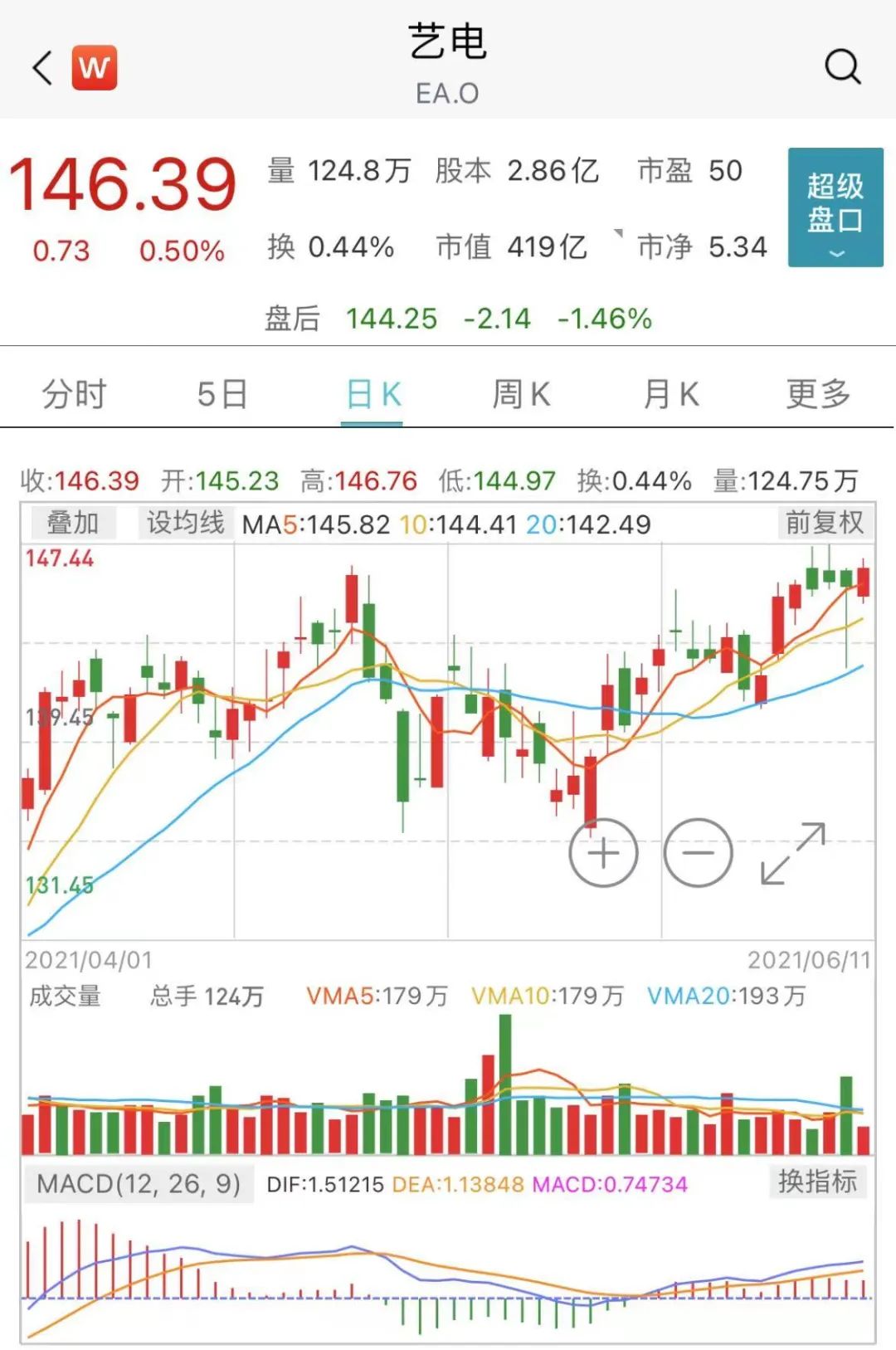Viewport: 896px width, 1350px height.
Task: Switch to the 分时 chart tab
Action: 75,394
